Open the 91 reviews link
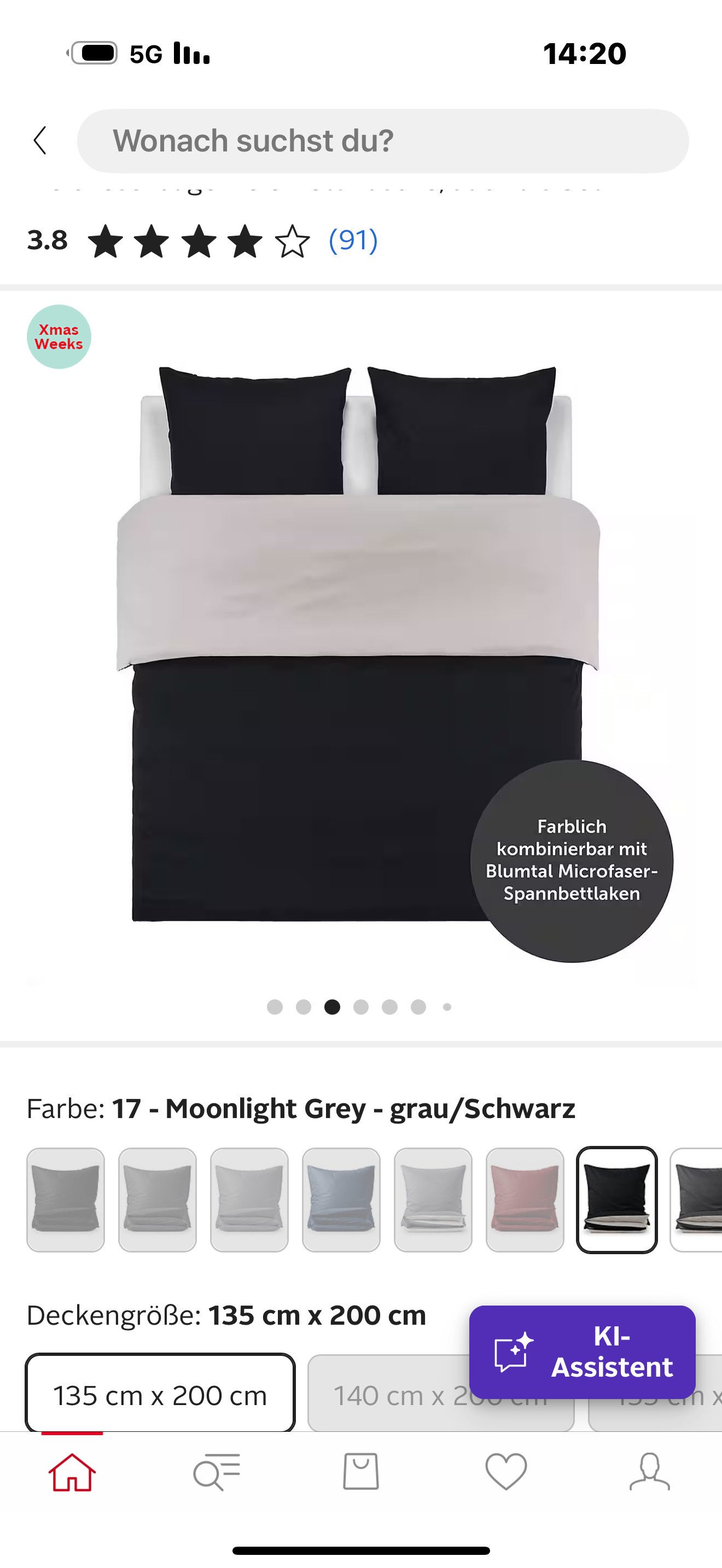Screen dimensions: 722x1568 (353, 240)
